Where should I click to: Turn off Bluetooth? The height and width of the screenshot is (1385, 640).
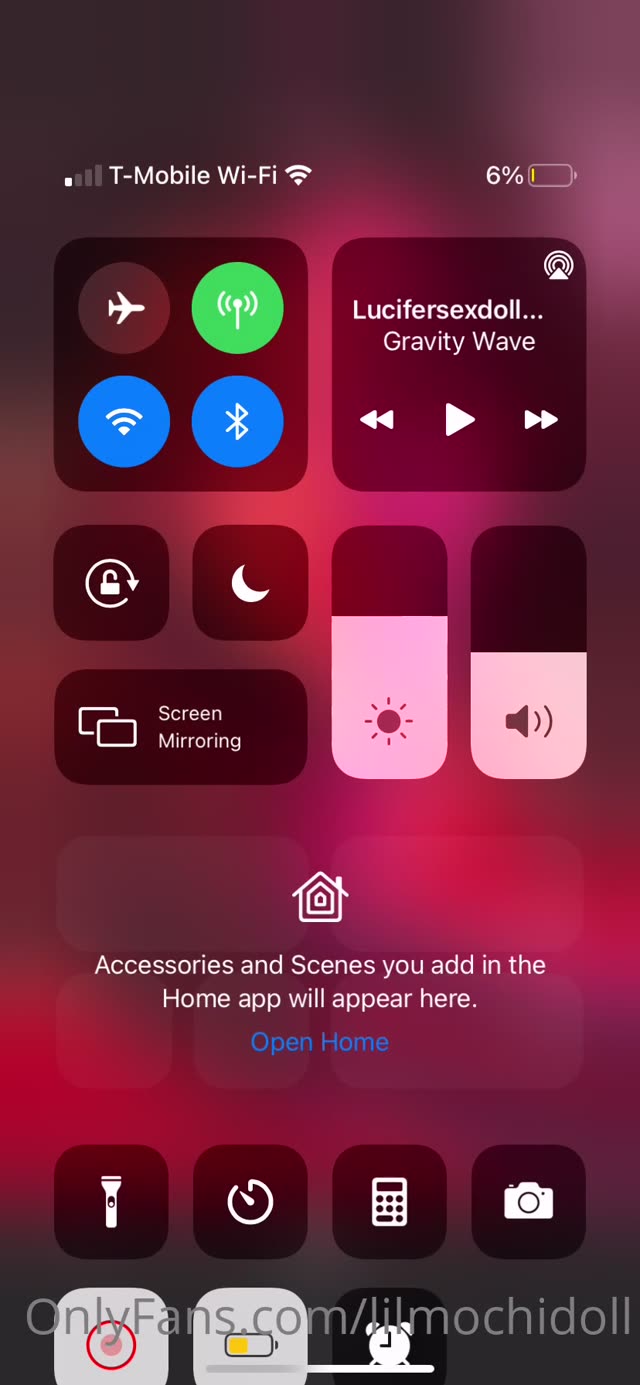point(237,422)
